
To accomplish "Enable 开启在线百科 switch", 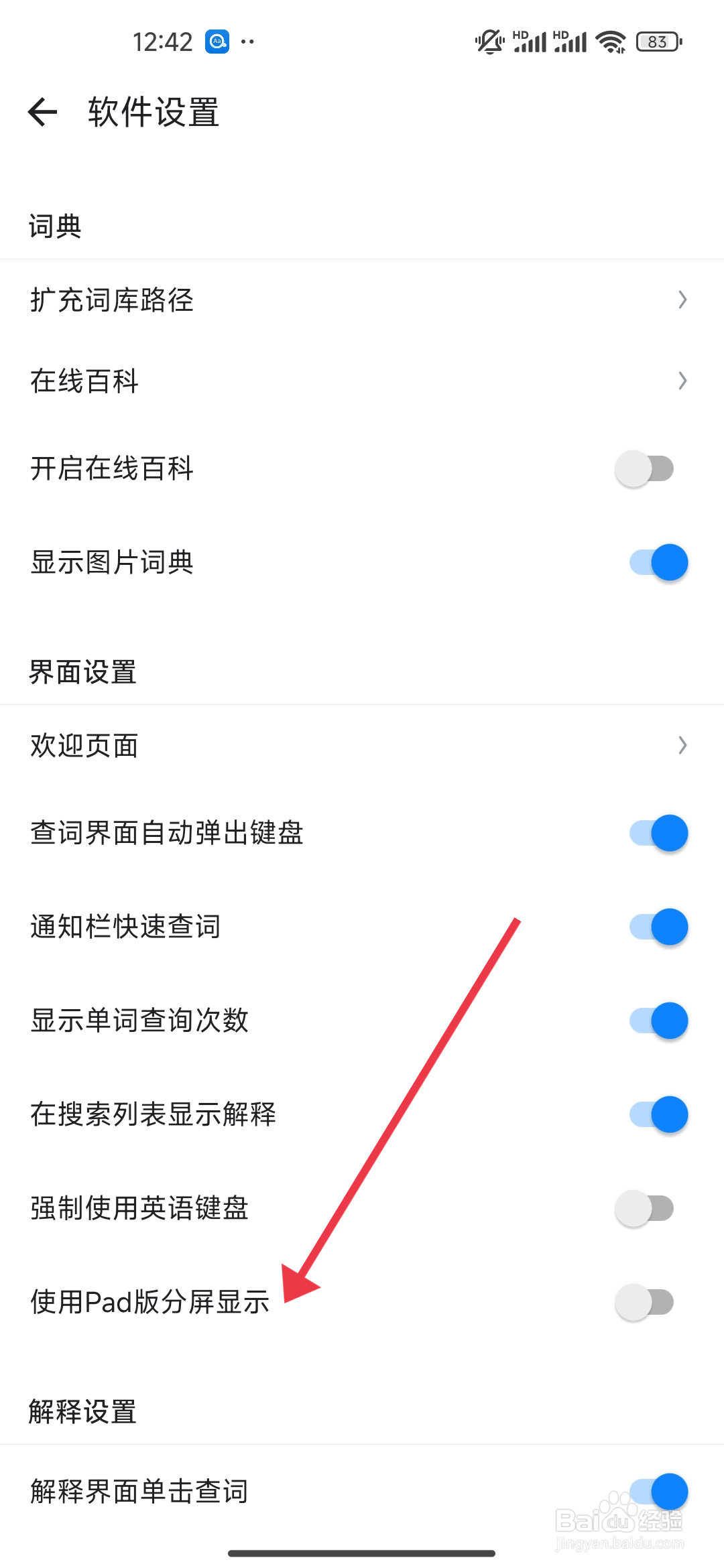I will pos(645,468).
